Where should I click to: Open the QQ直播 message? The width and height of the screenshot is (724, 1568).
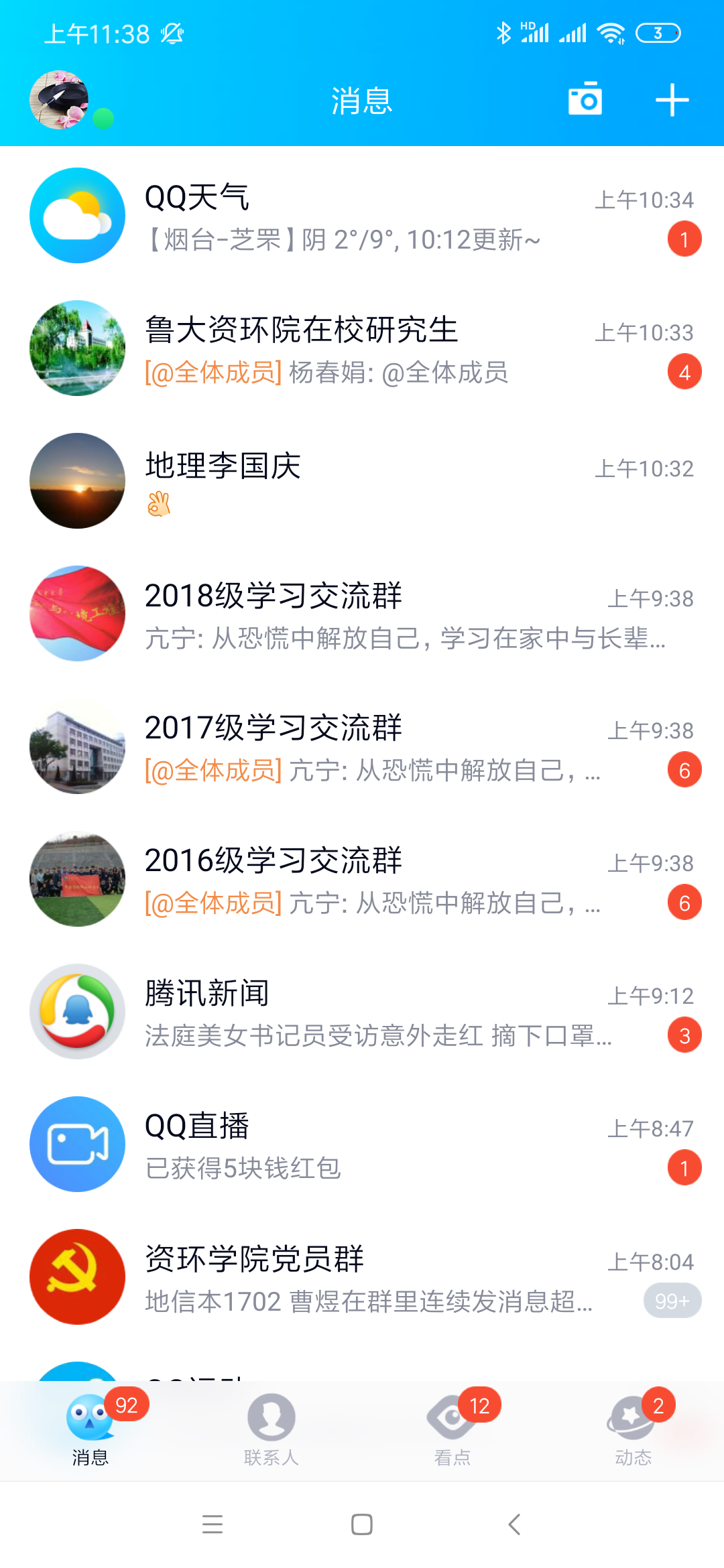tap(362, 1145)
